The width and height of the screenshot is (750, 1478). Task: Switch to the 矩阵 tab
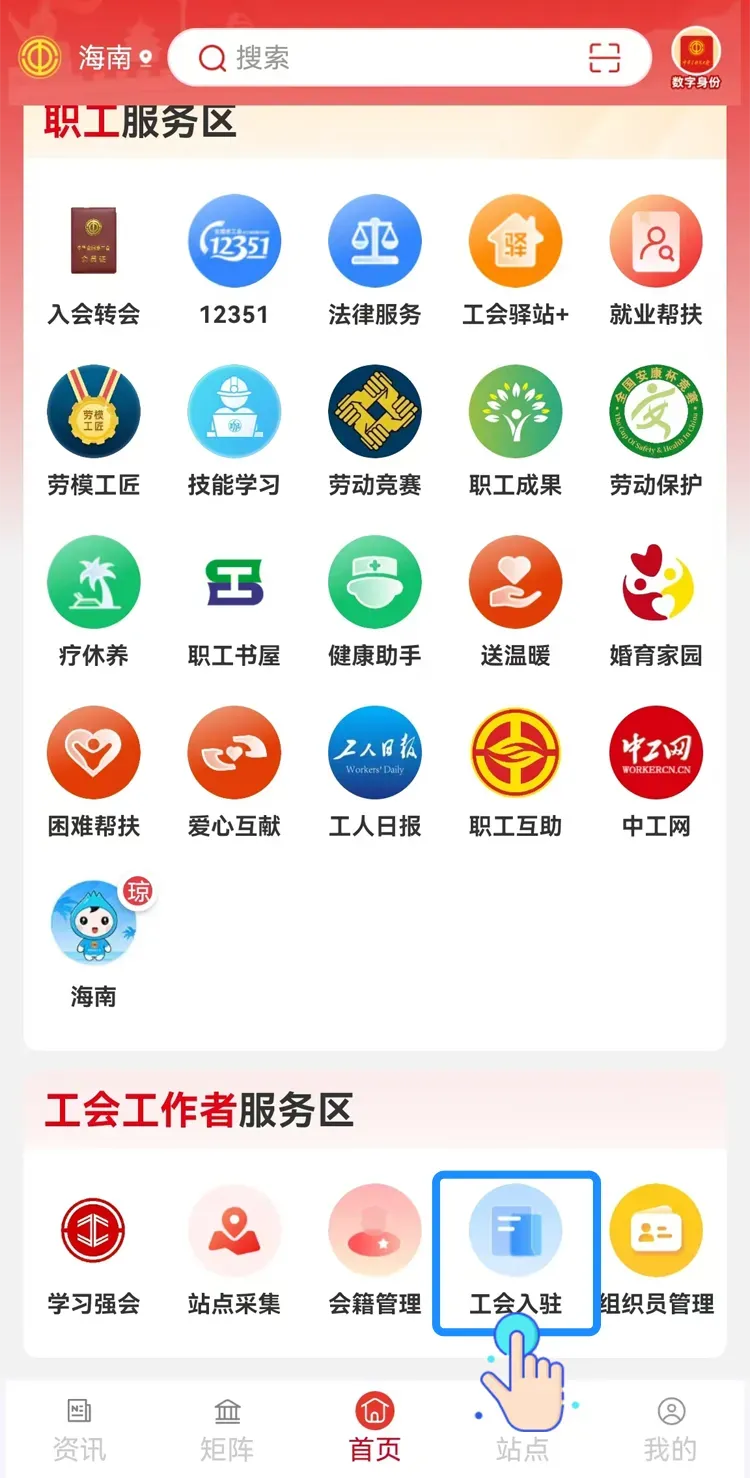pyautogui.click(x=227, y=1430)
